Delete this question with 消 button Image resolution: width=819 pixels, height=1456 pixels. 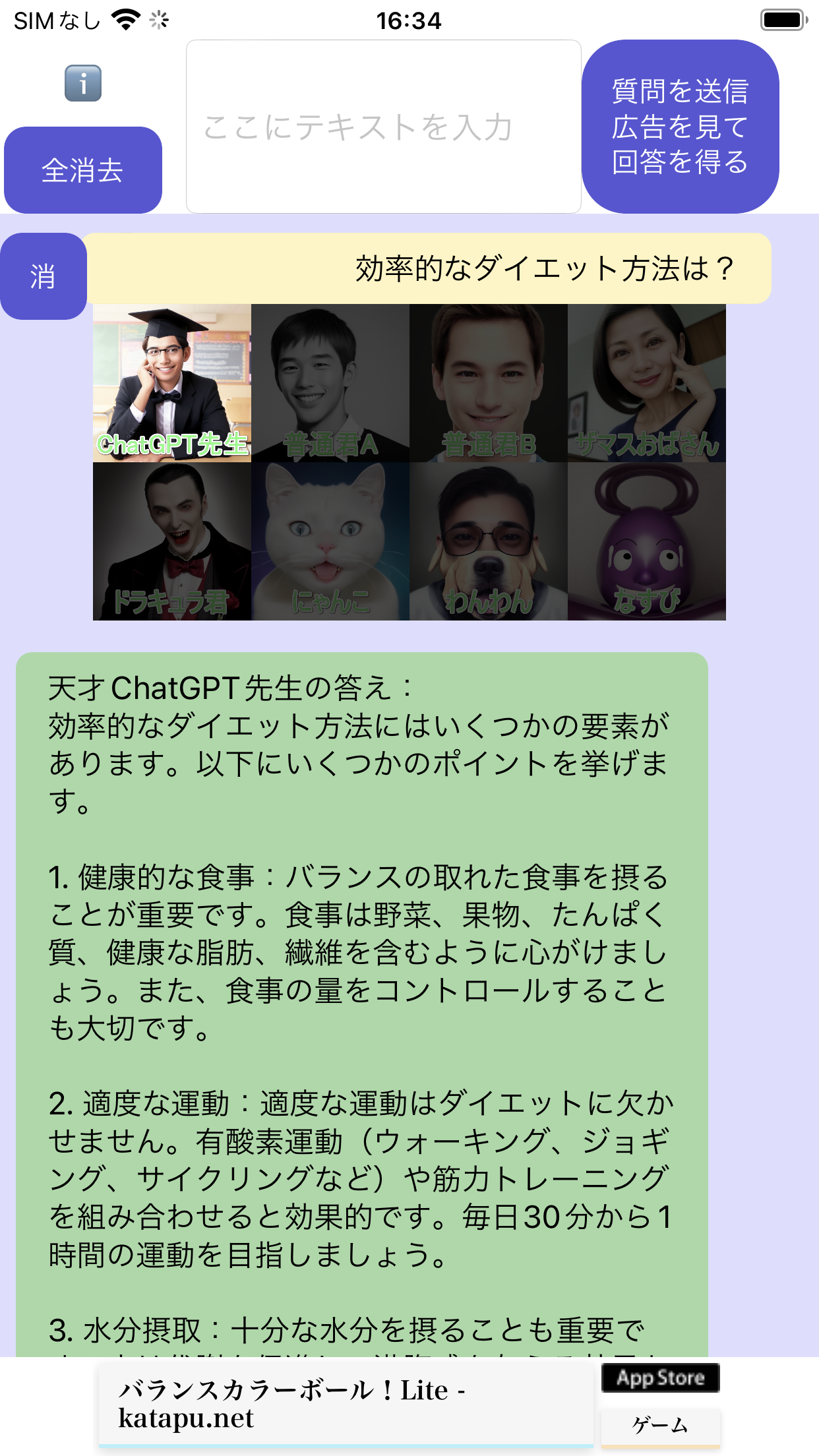(x=43, y=276)
